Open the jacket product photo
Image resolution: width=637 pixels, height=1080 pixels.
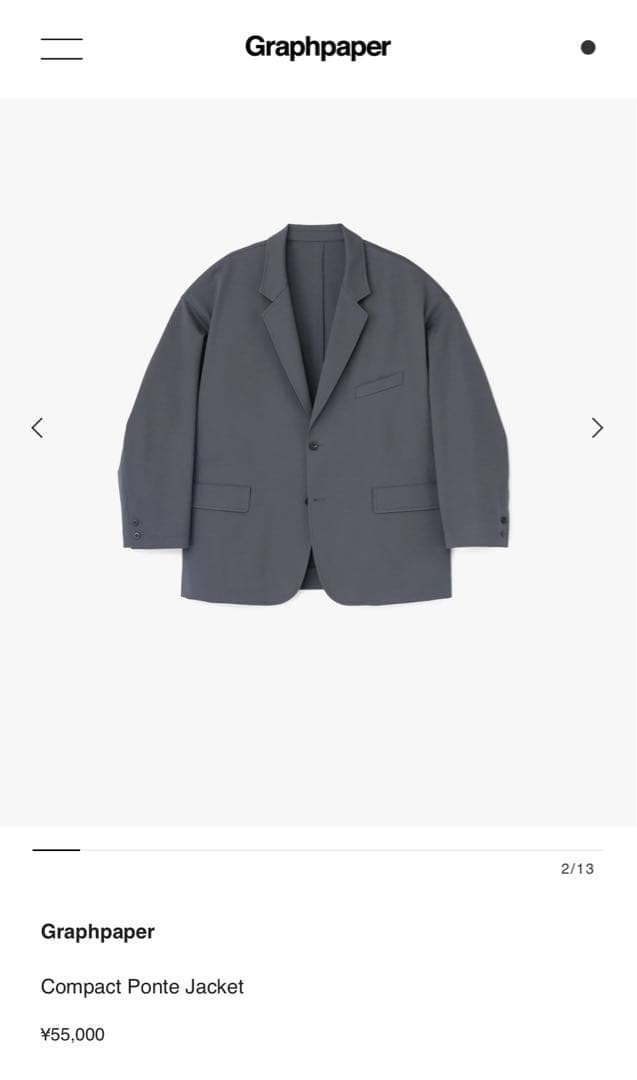click(316, 415)
